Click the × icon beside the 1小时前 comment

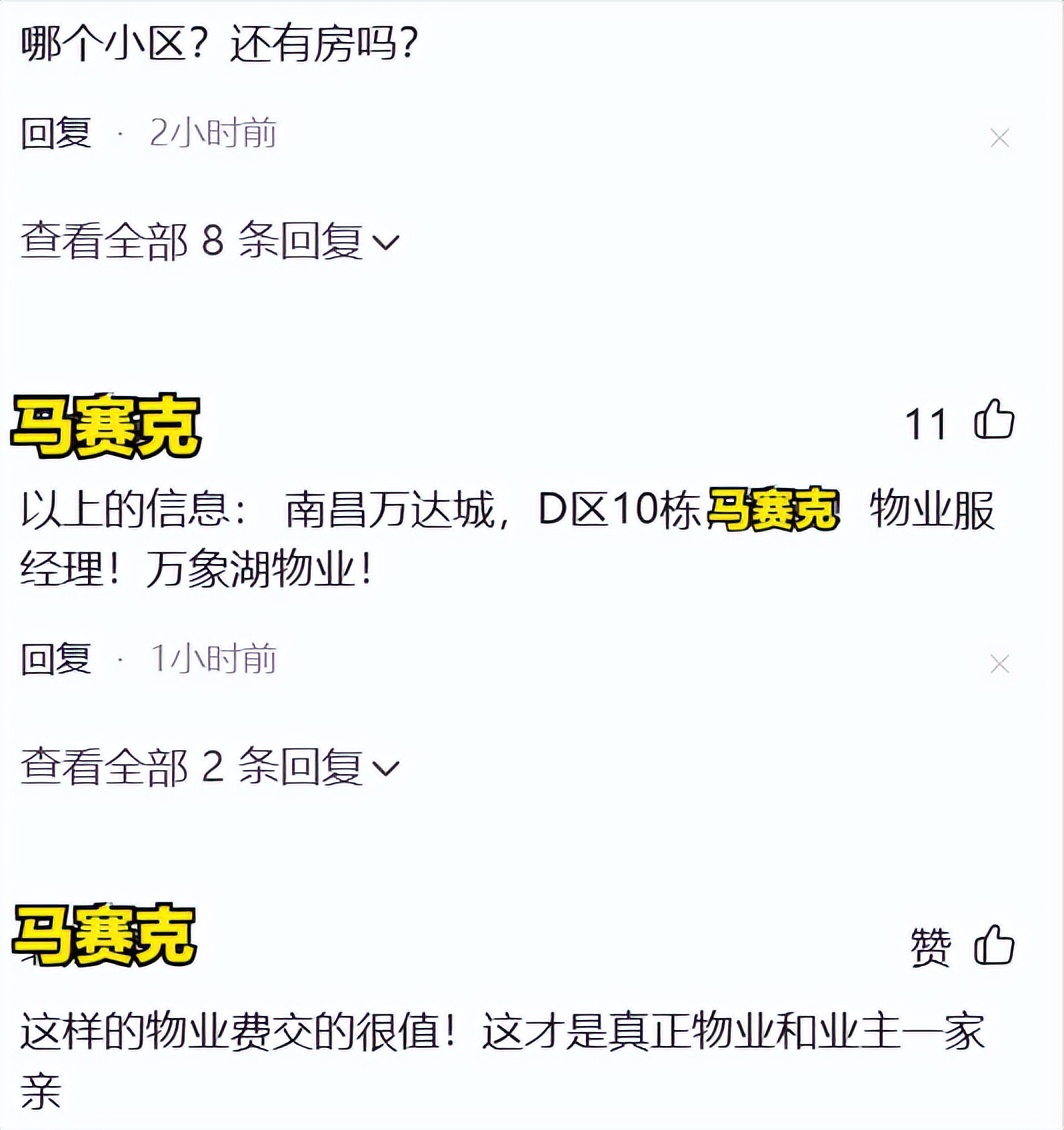(x=997, y=661)
